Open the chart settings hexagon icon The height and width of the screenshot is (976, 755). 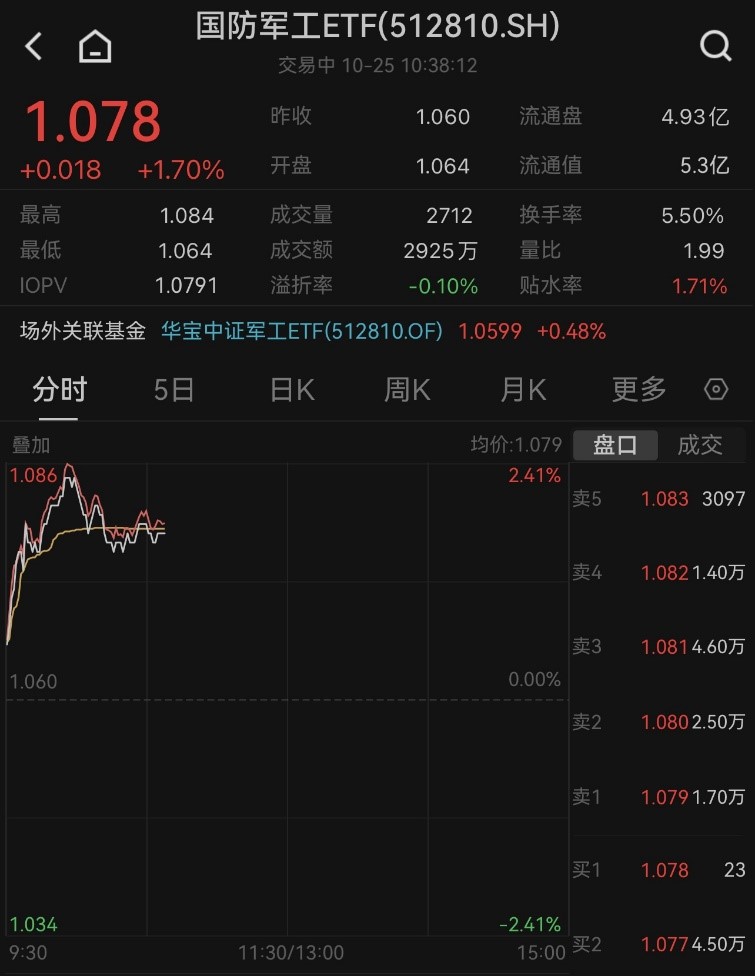(716, 390)
